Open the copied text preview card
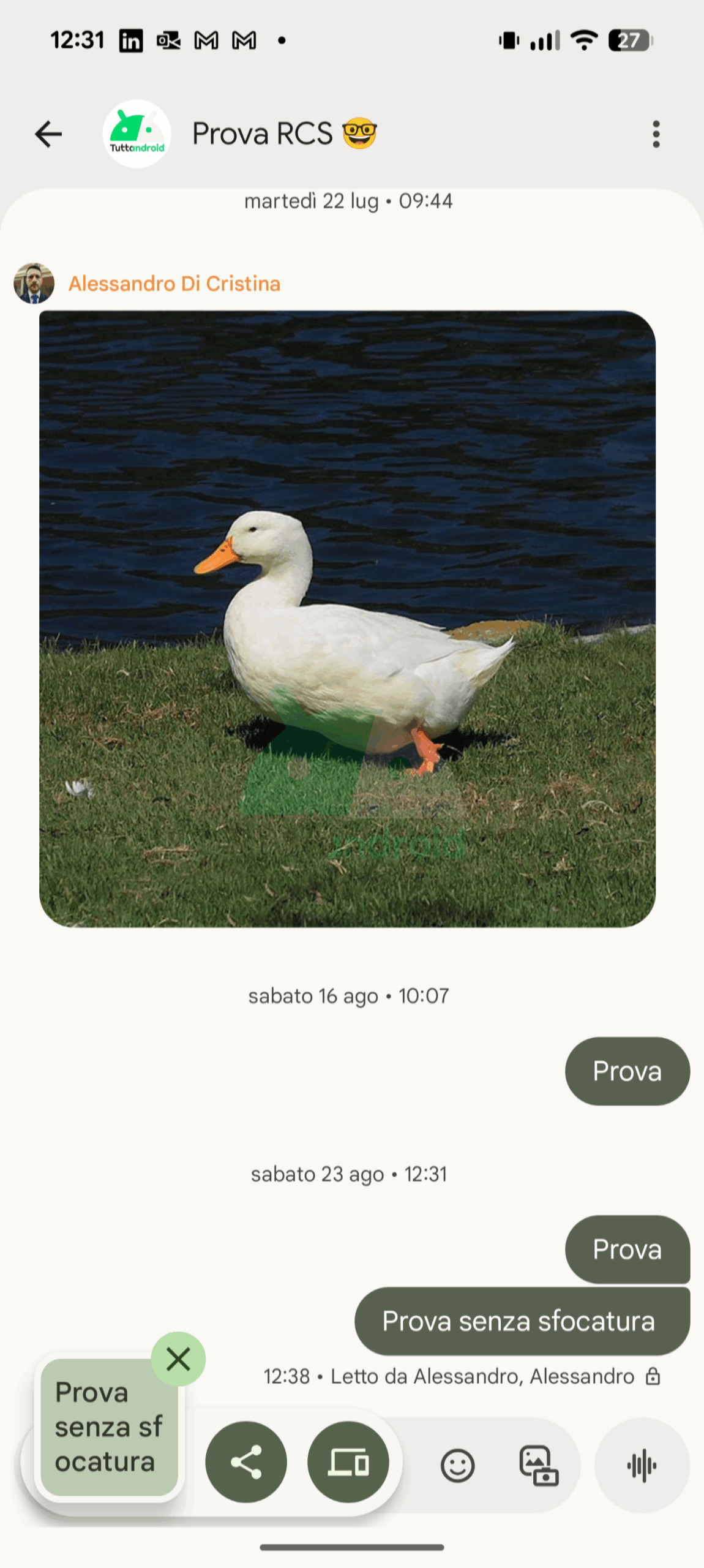Screen dimensions: 704x1568 point(109,1427)
